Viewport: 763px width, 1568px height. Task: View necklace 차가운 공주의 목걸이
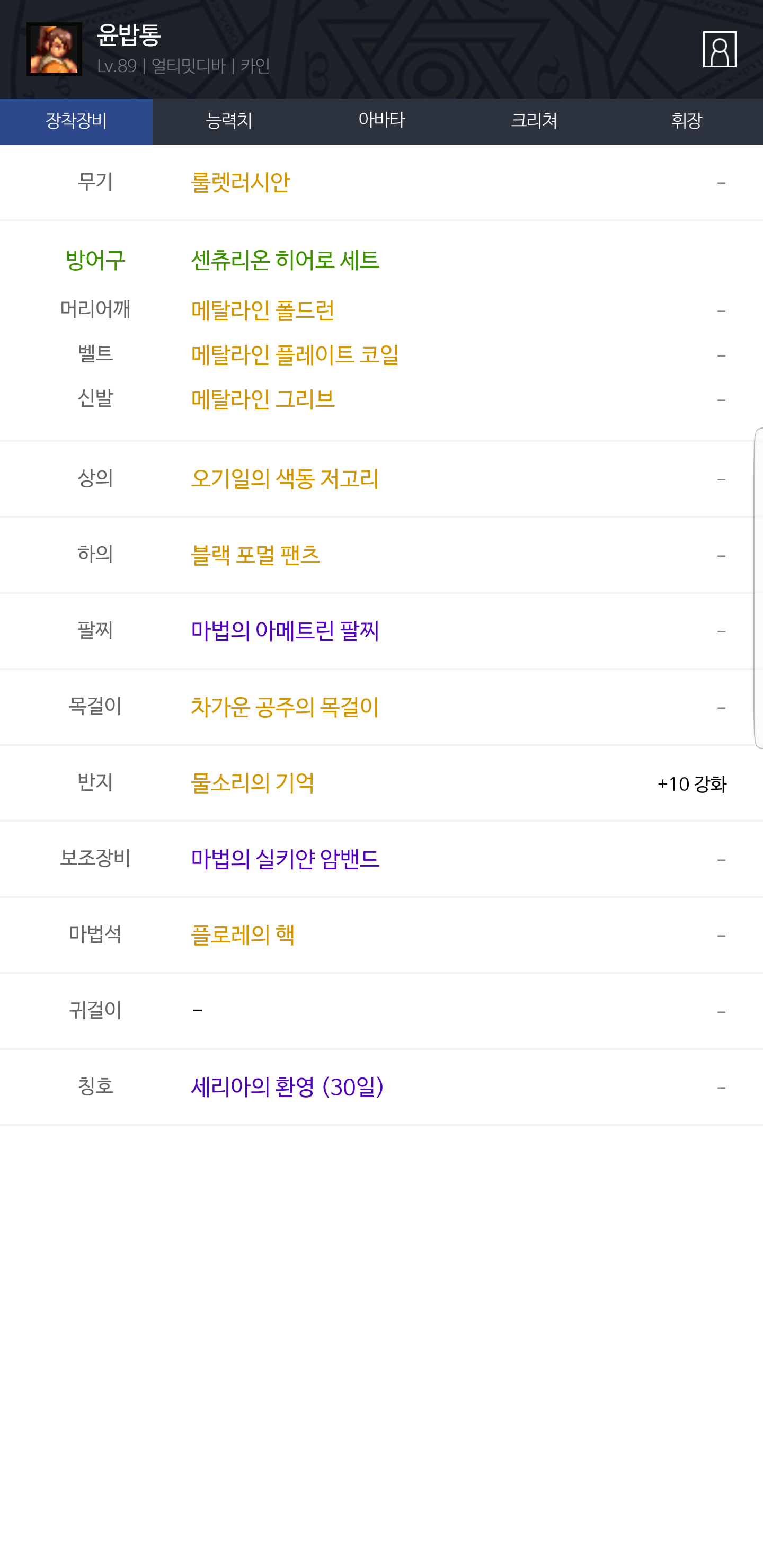point(285,707)
